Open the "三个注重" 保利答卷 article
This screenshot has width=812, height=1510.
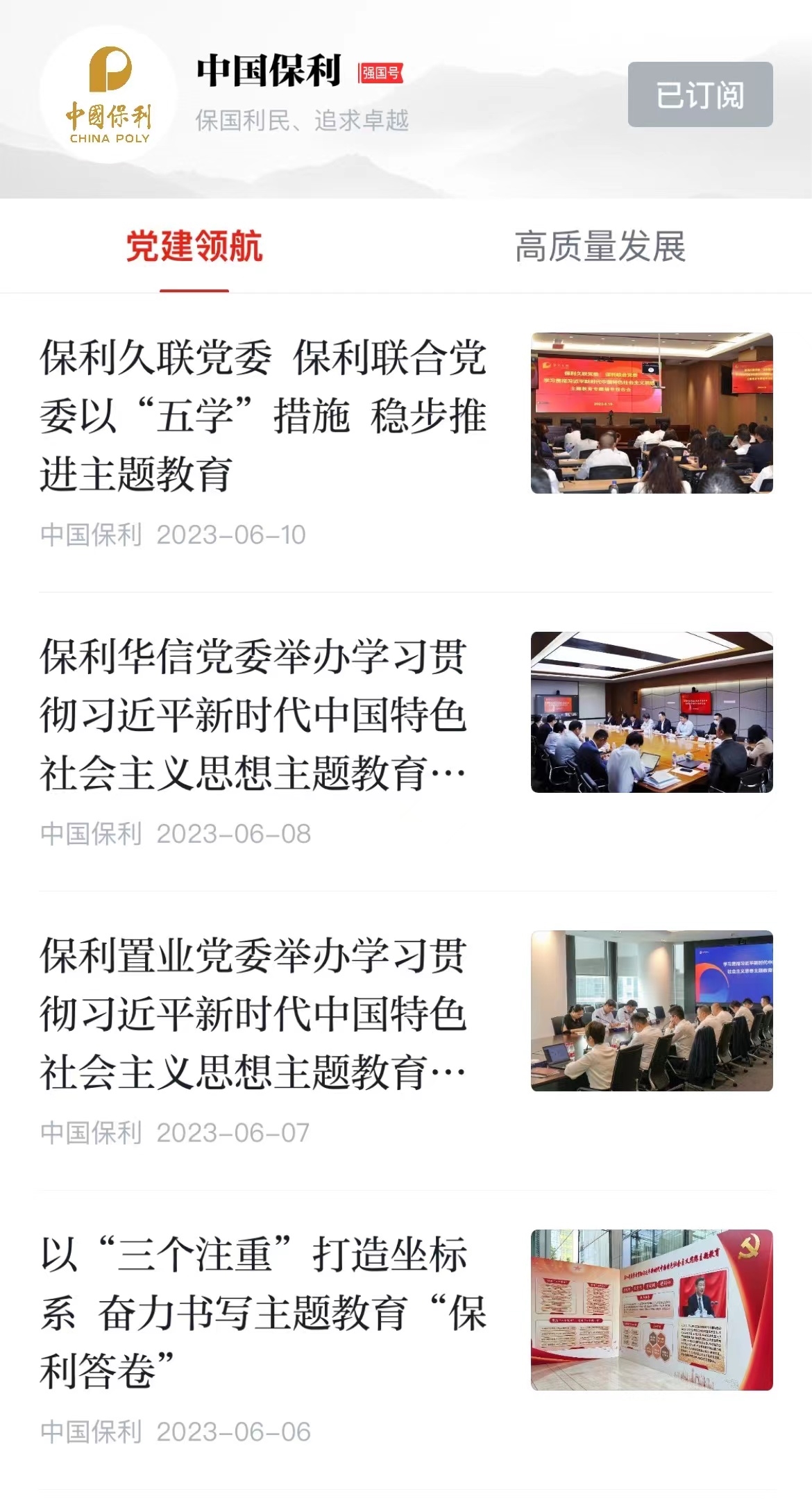coord(264,1312)
